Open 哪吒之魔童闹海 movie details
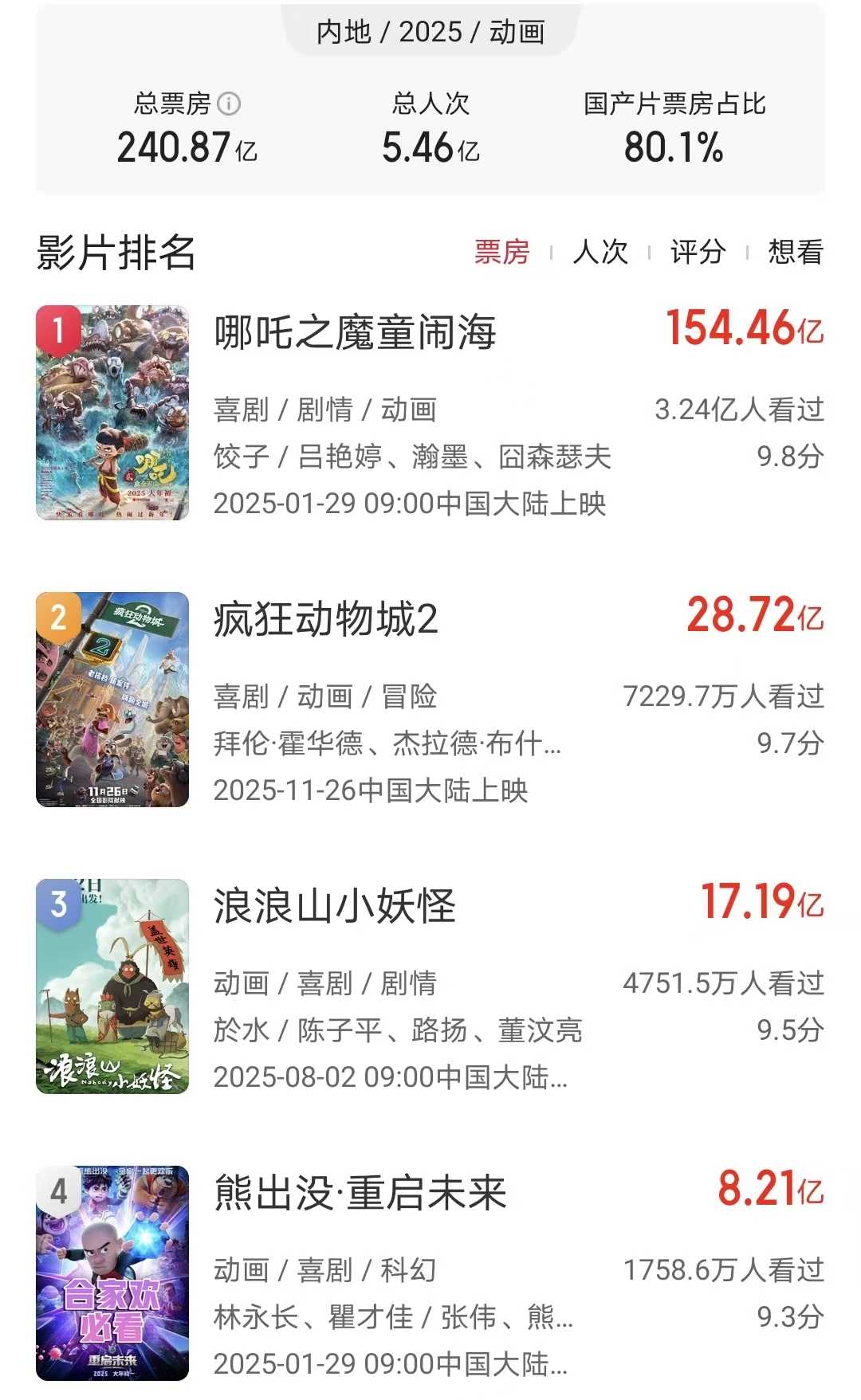Viewport: 861px width, 1400px height. pyautogui.click(x=356, y=332)
